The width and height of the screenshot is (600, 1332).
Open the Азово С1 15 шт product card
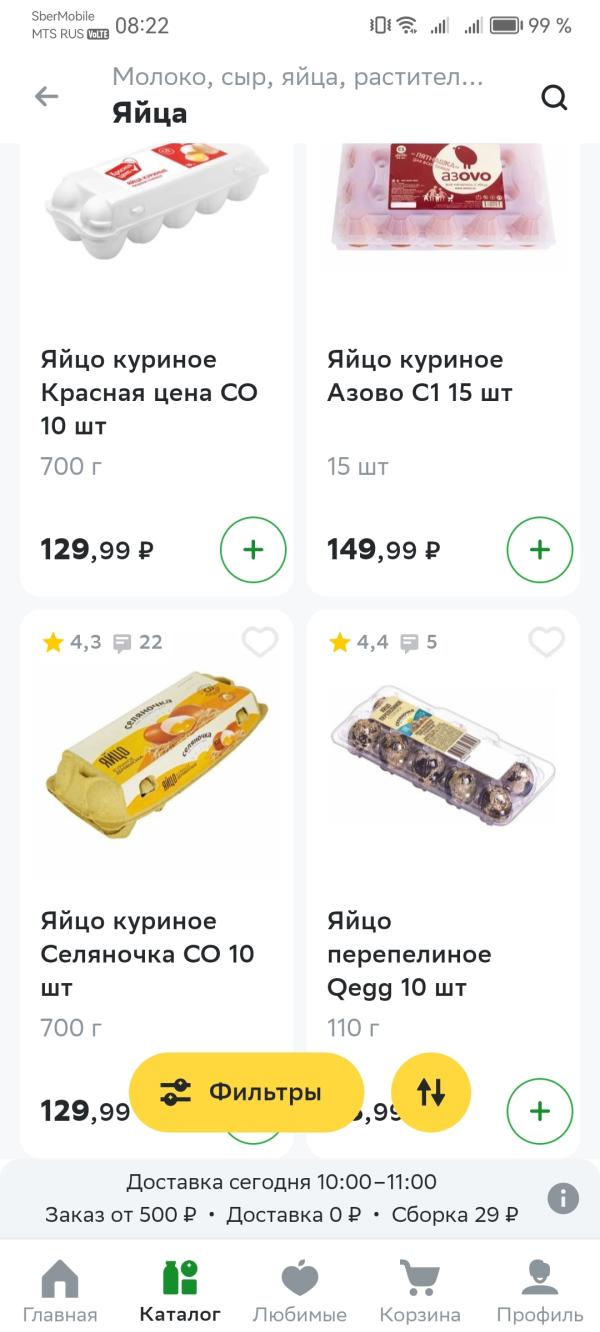tap(420, 376)
